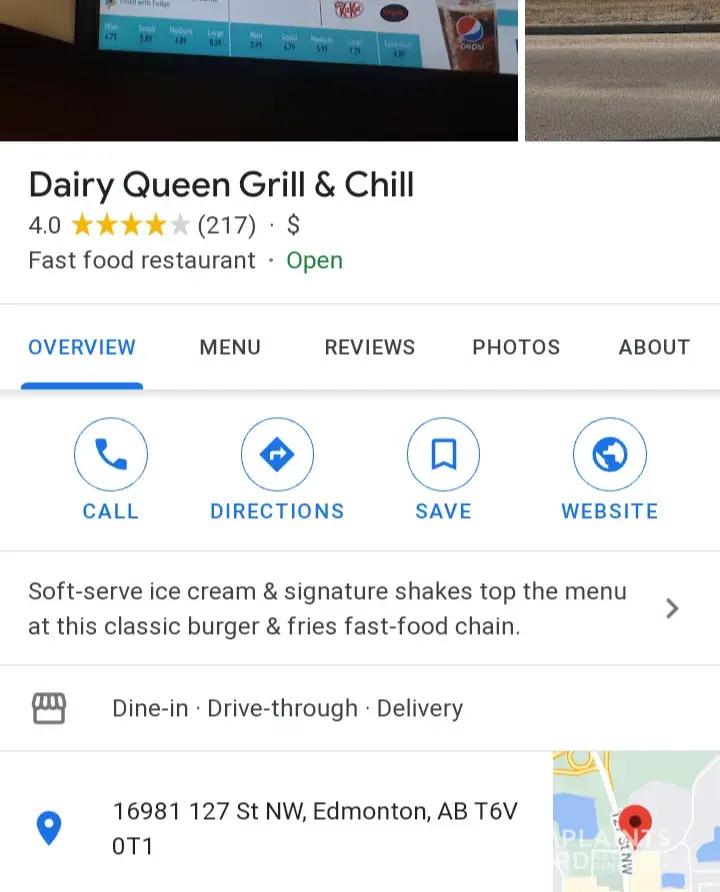Open the Dine-in, Drive-through, Delivery options row
This screenshot has height=892, width=720.
click(288, 708)
